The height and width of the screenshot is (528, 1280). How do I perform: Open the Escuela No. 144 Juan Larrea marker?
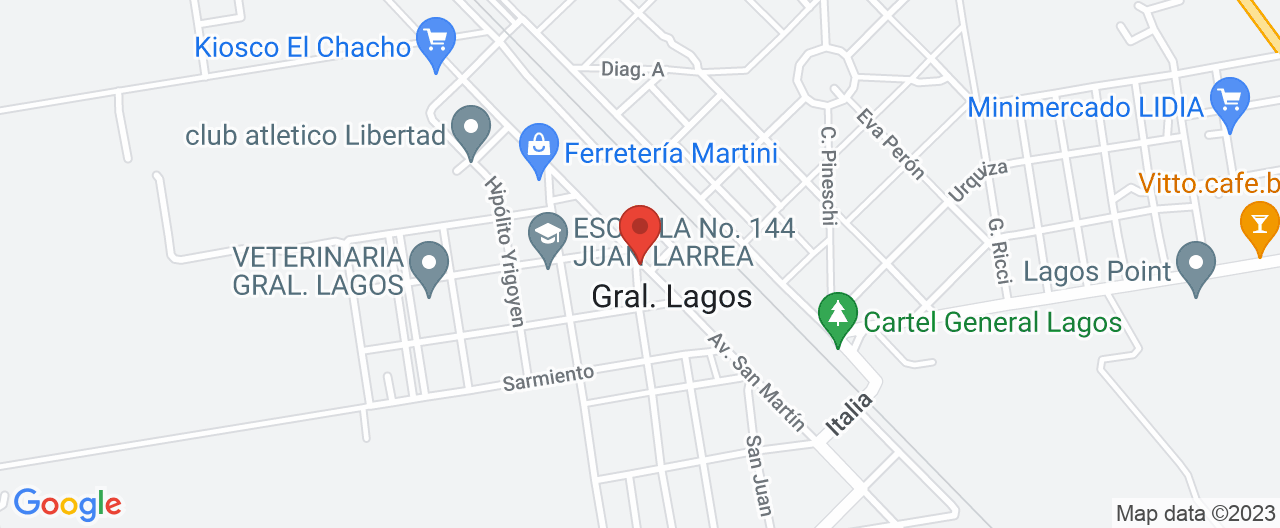[x=548, y=236]
